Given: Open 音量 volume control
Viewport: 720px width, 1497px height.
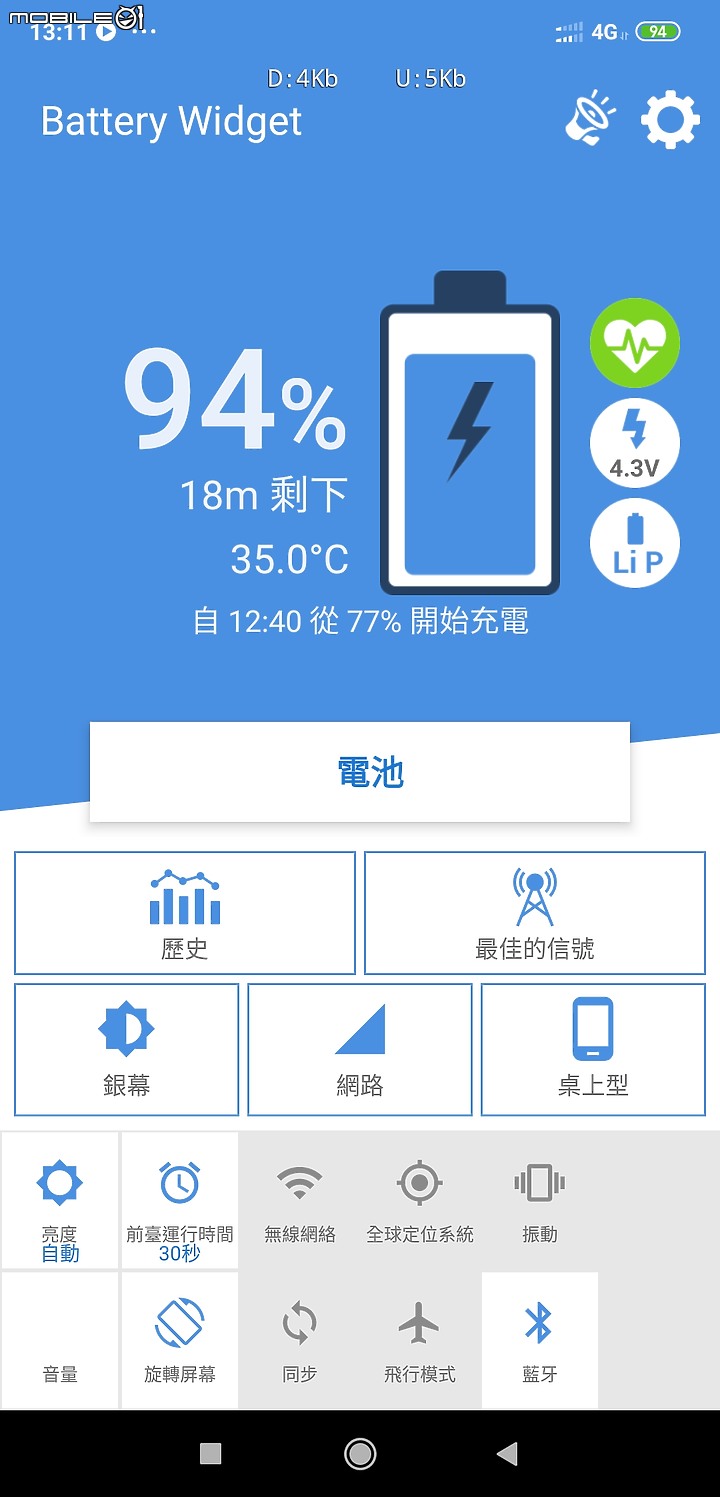Looking at the screenshot, I should (60, 1341).
